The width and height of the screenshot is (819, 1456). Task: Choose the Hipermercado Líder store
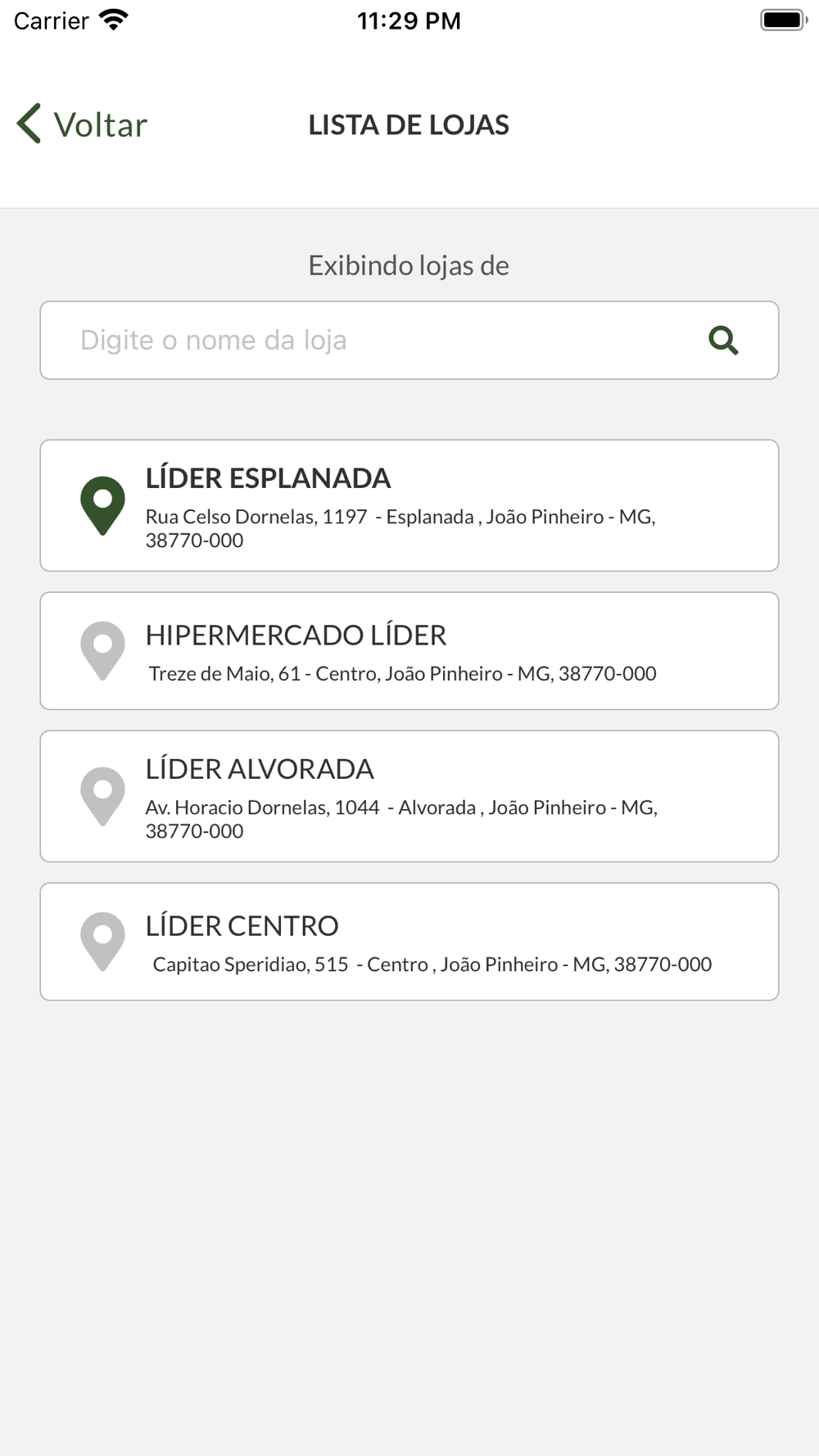coord(409,651)
